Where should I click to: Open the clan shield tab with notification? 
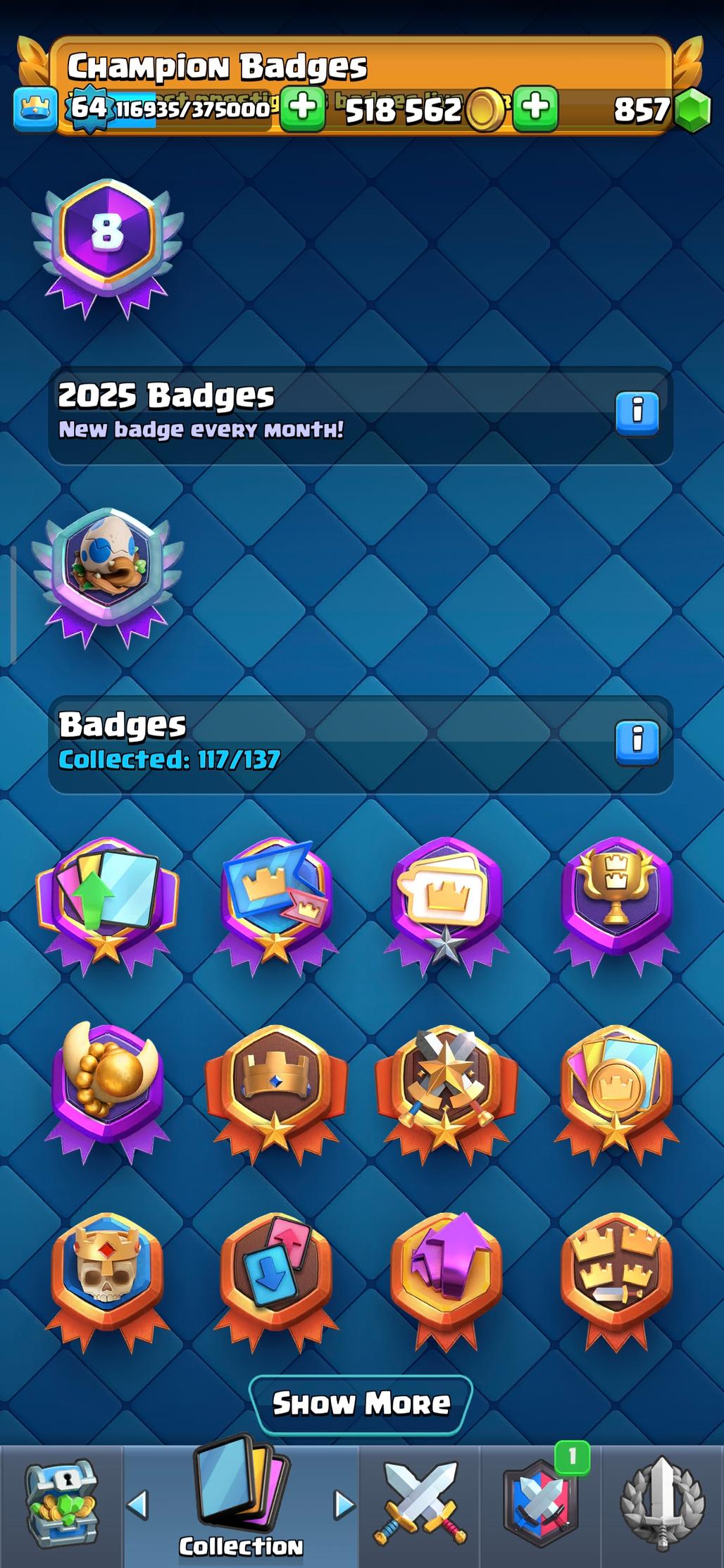[x=541, y=1504]
